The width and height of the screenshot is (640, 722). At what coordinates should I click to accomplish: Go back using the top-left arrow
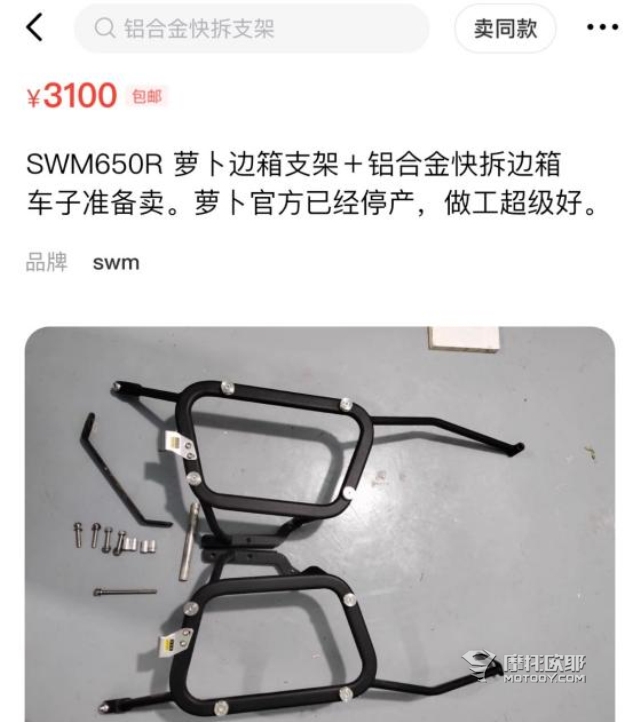click(35, 28)
